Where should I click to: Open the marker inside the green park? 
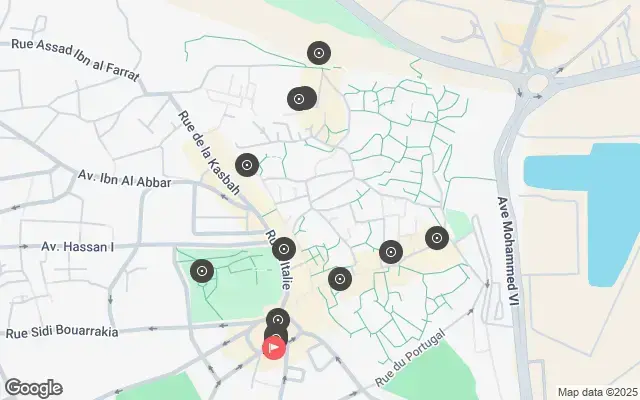pyautogui.click(x=203, y=271)
